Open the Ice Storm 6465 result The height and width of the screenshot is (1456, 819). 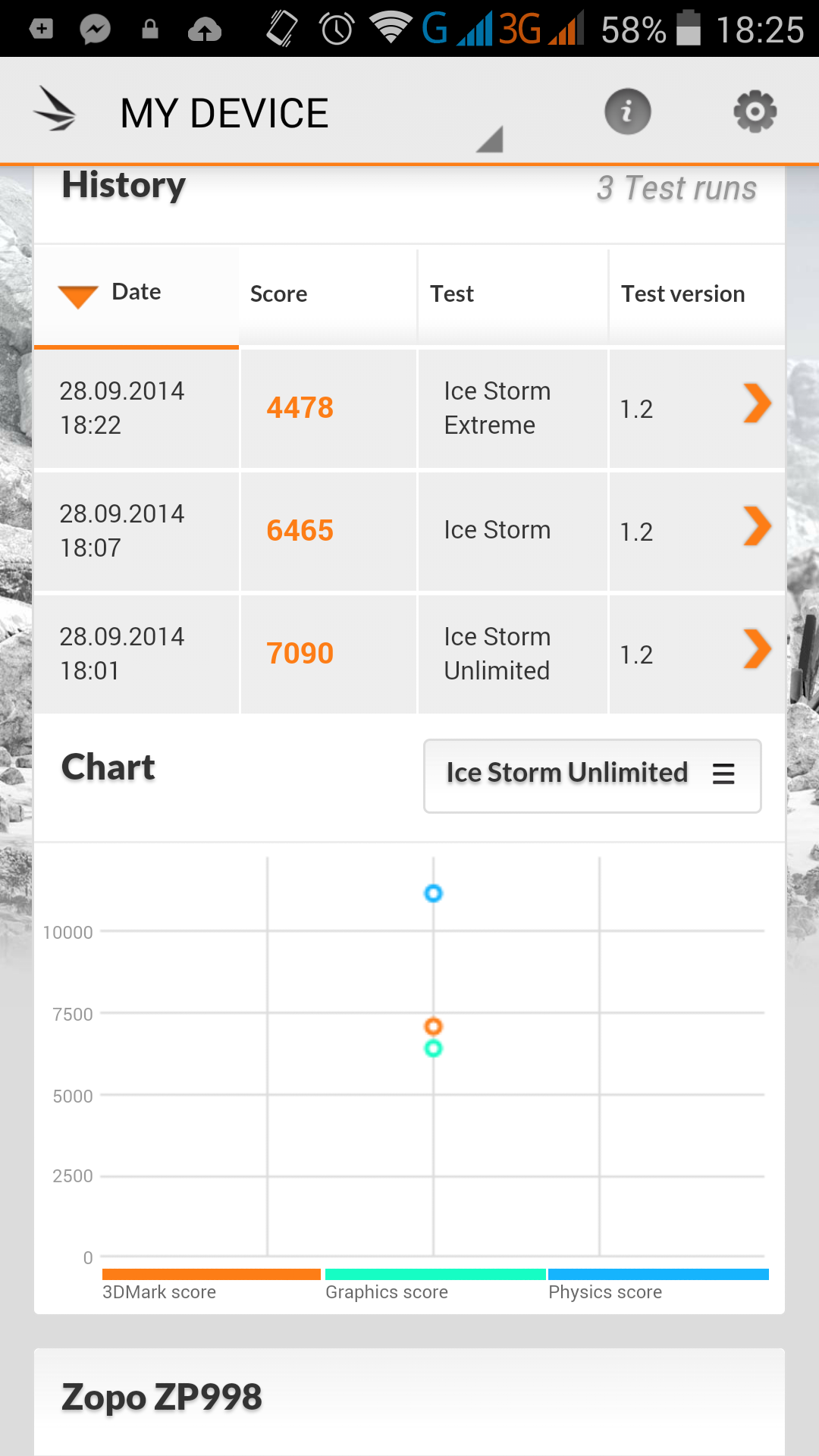click(409, 531)
